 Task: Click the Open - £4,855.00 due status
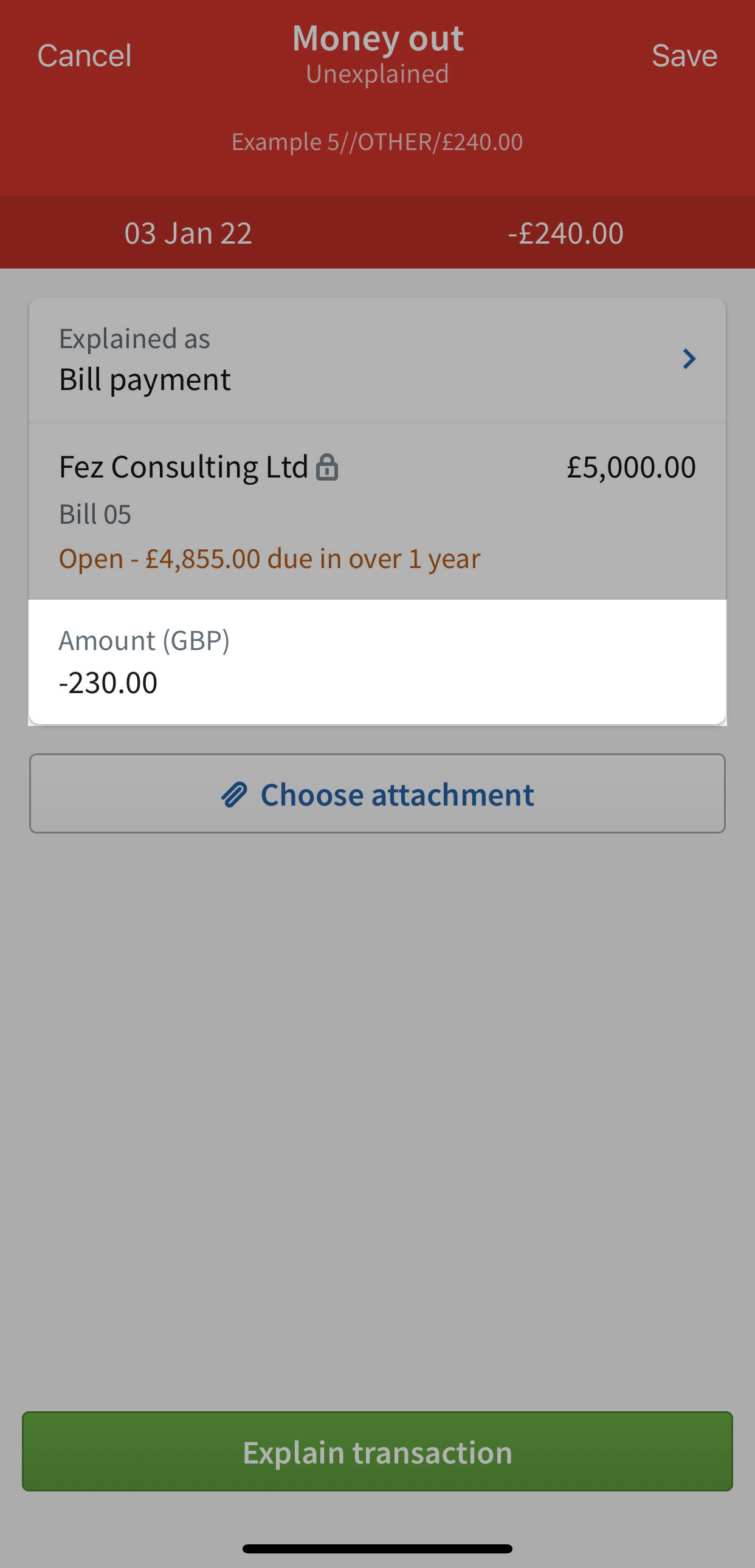click(270, 558)
